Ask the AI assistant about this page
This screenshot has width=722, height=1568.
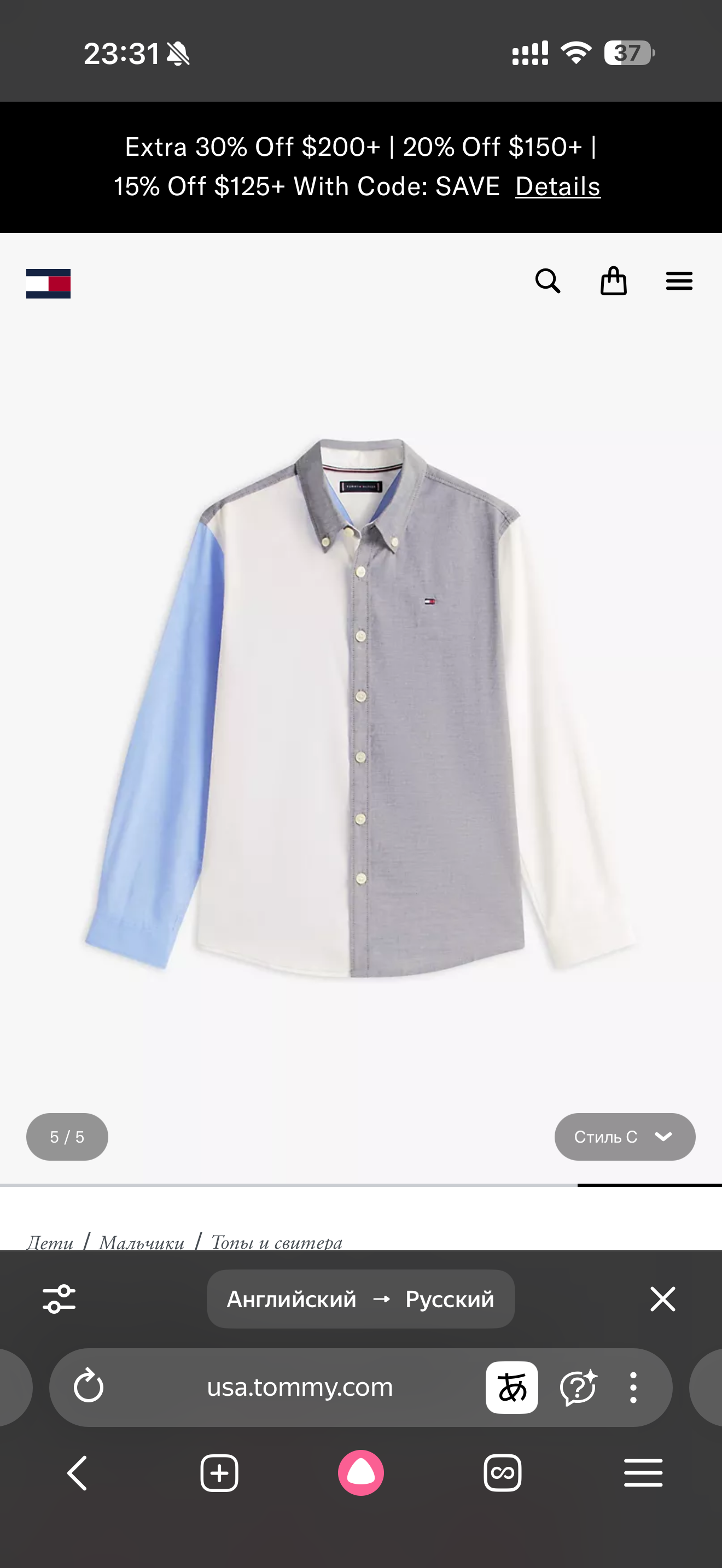pyautogui.click(x=578, y=1387)
